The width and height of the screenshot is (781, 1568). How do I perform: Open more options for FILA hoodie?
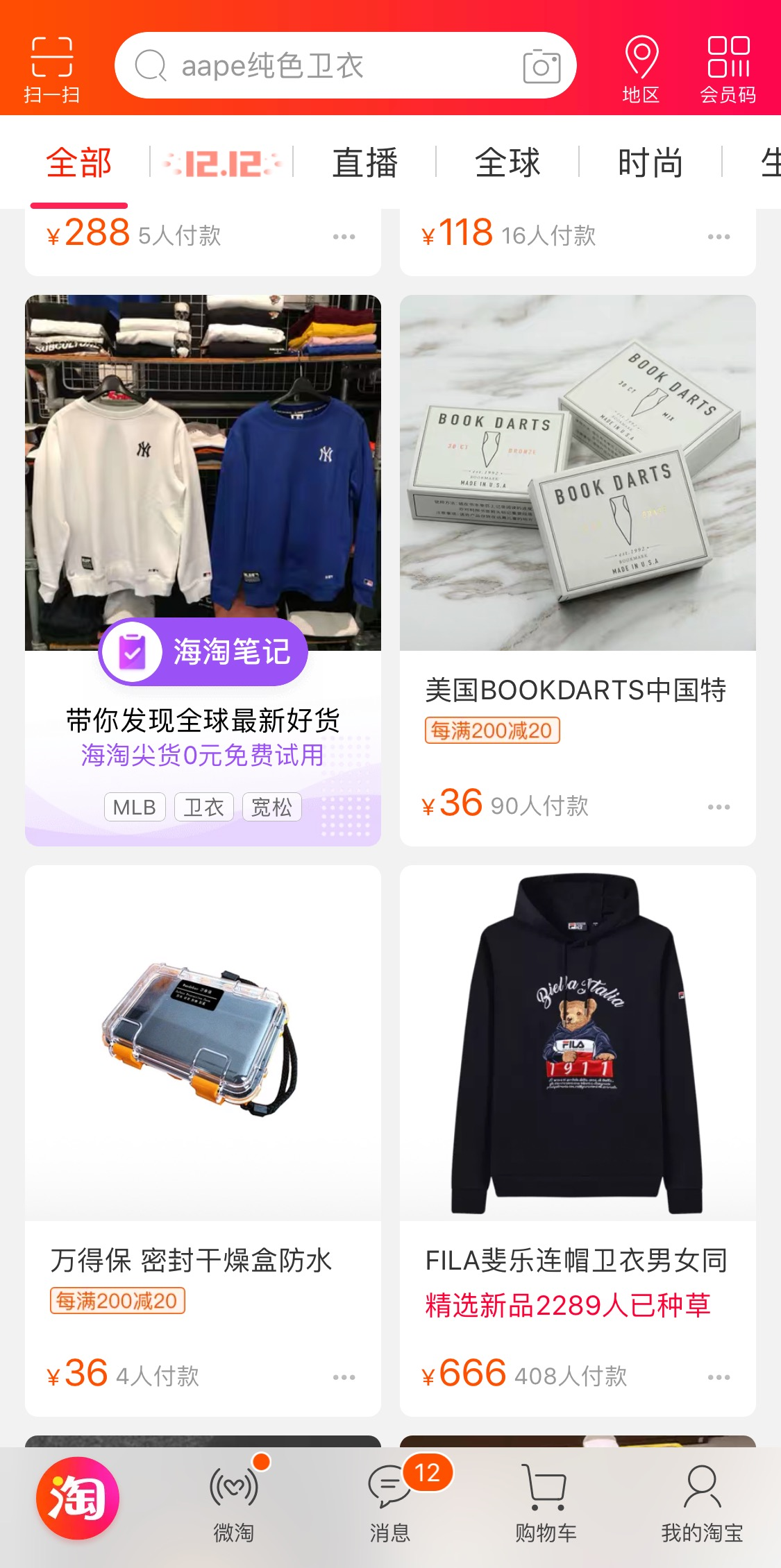(x=719, y=1377)
